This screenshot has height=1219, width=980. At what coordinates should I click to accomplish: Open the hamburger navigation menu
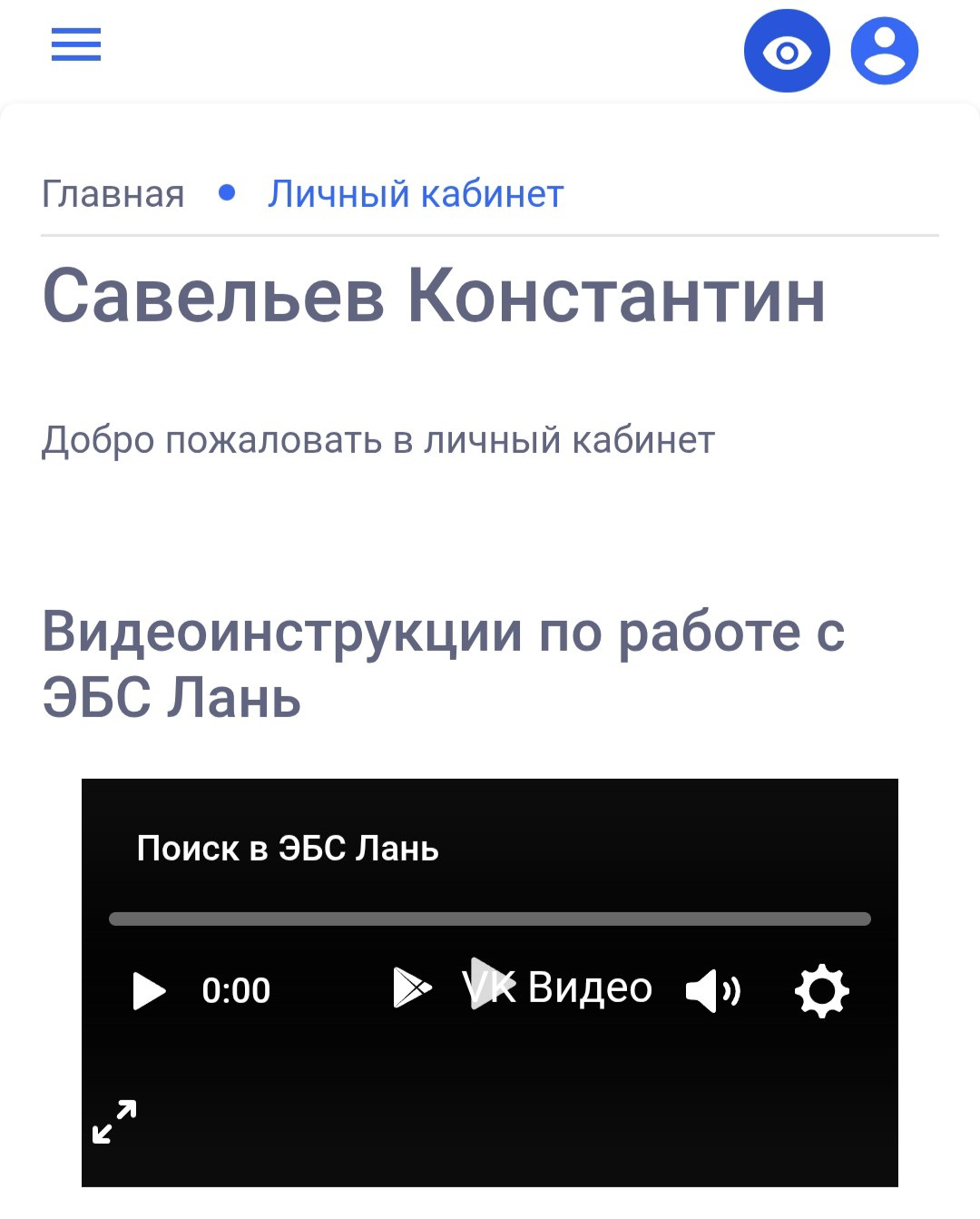pyautogui.click(x=76, y=44)
